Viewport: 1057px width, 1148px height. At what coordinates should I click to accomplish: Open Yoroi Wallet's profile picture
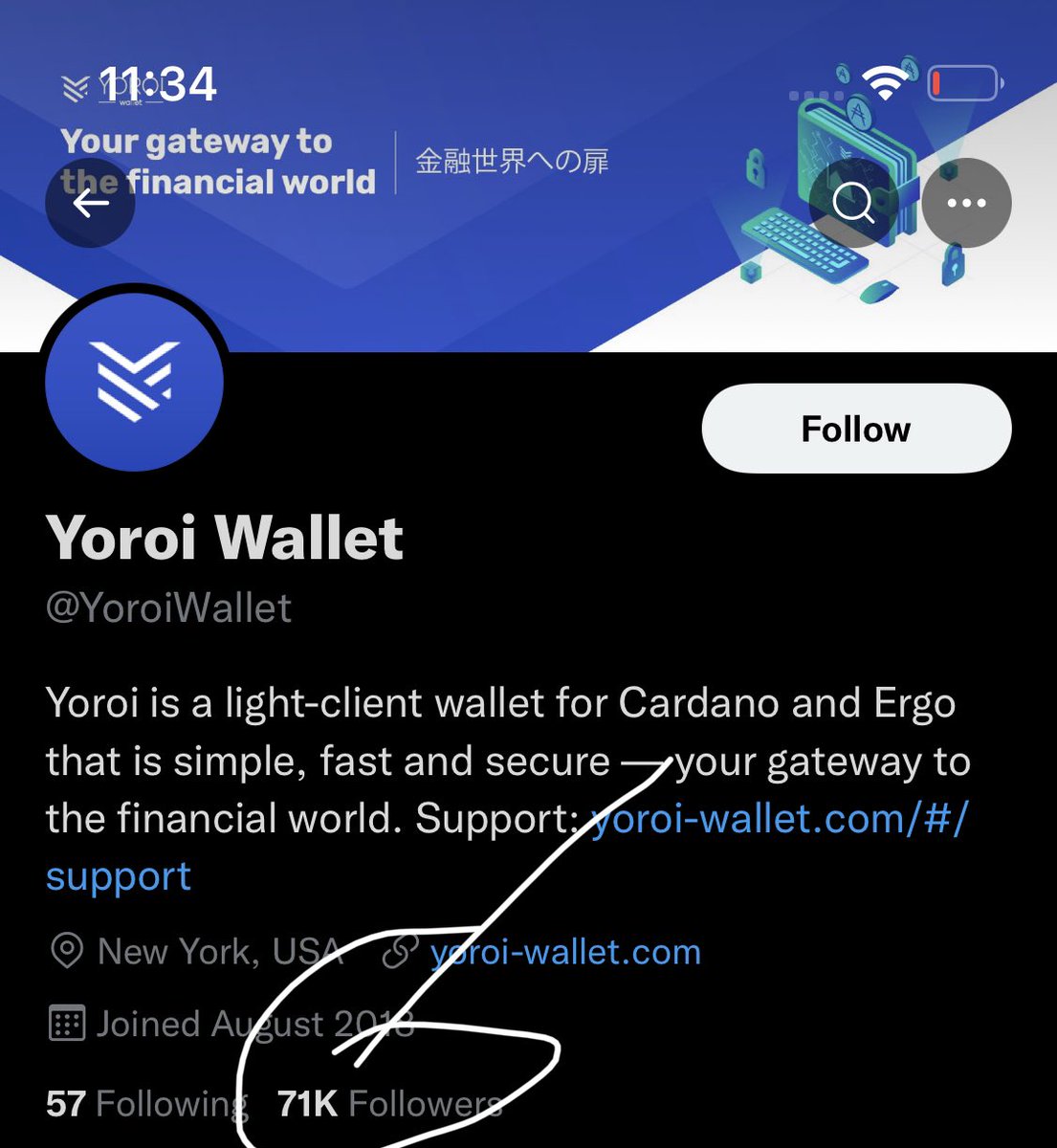tap(134, 383)
